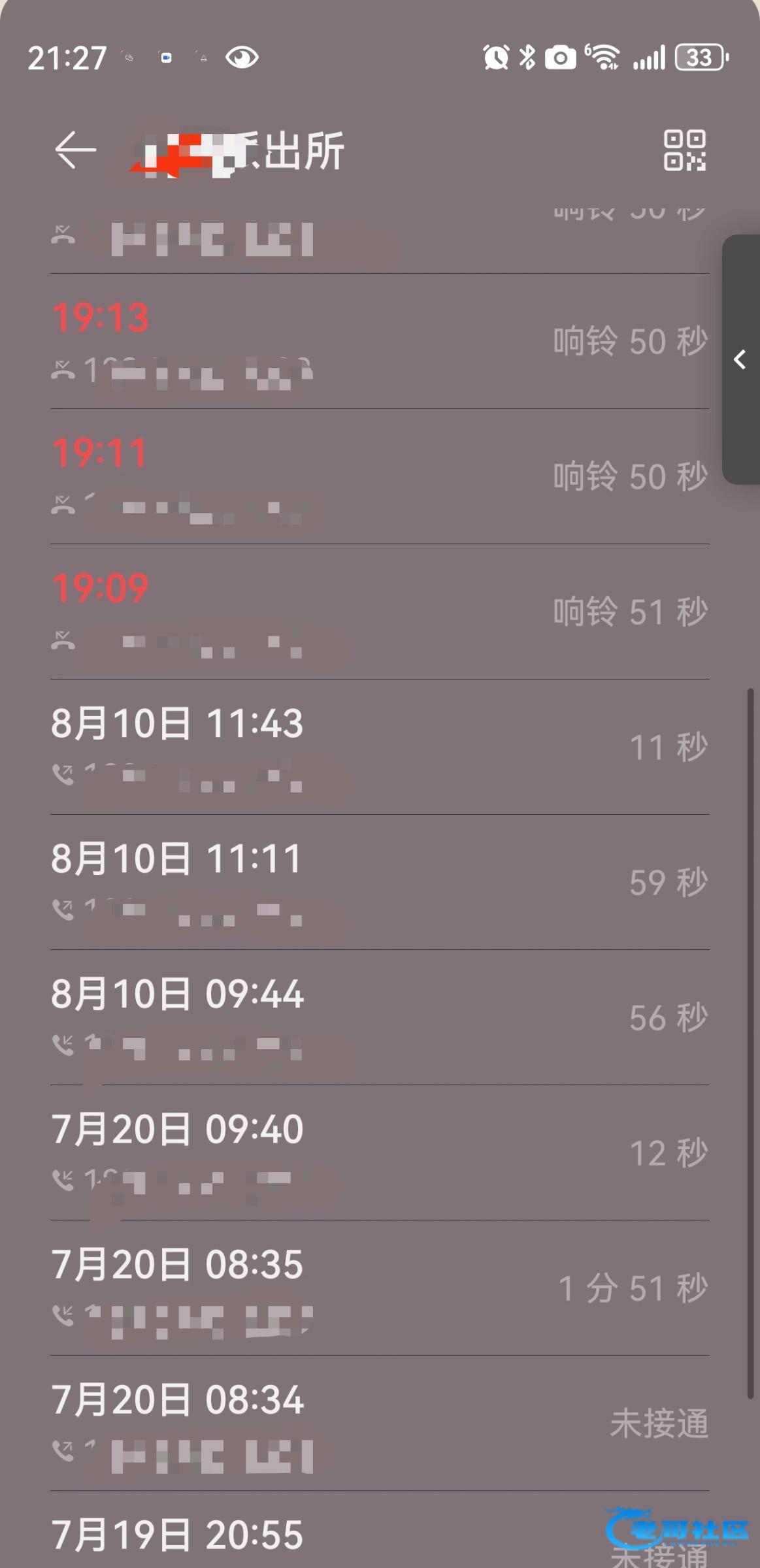Viewport: 760px width, 1568px height.
Task: Open the missed call at 19:11
Action: point(380,477)
